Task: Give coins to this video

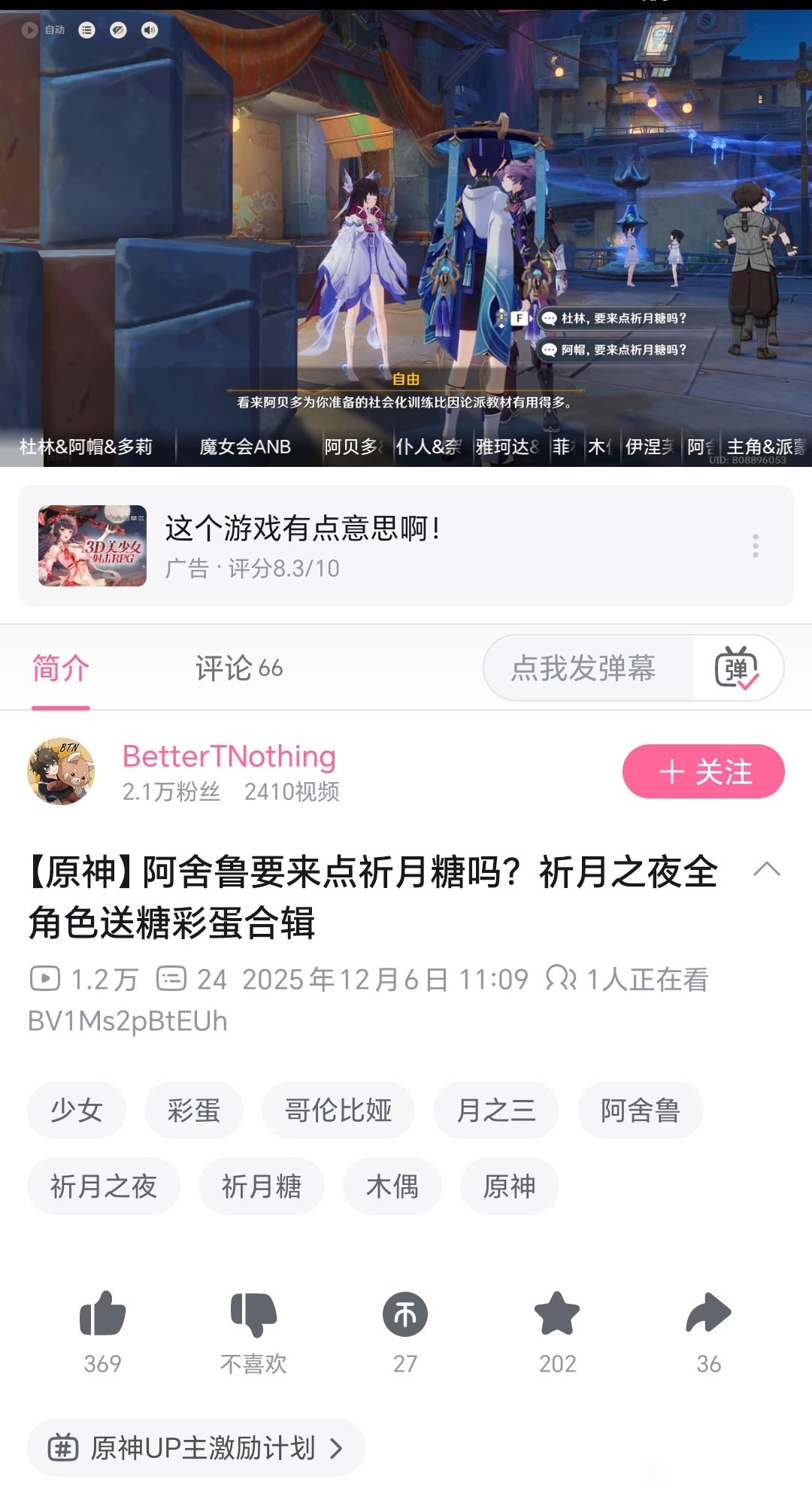Action: point(405,1315)
